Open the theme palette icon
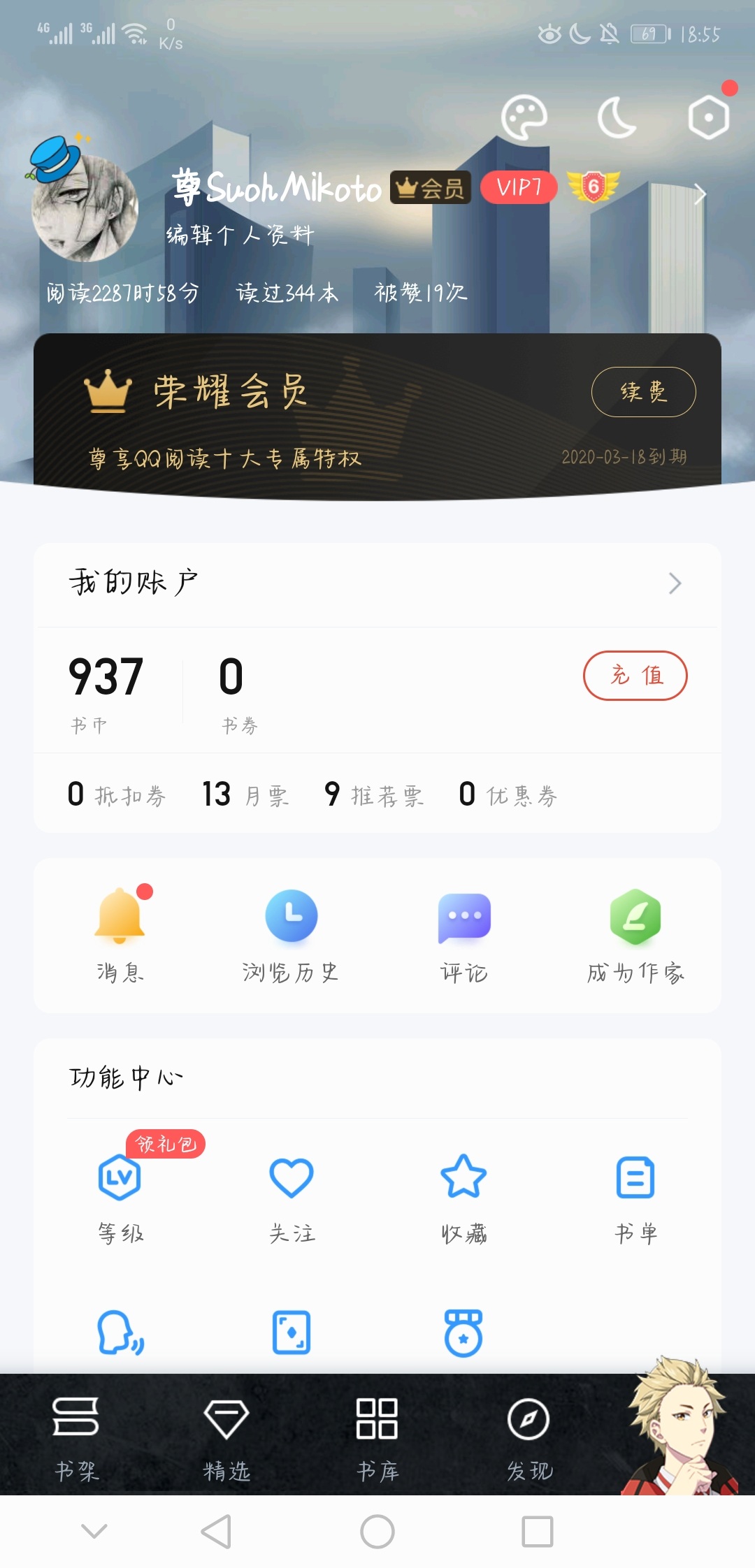Image resolution: width=755 pixels, height=1568 pixels. point(524,117)
